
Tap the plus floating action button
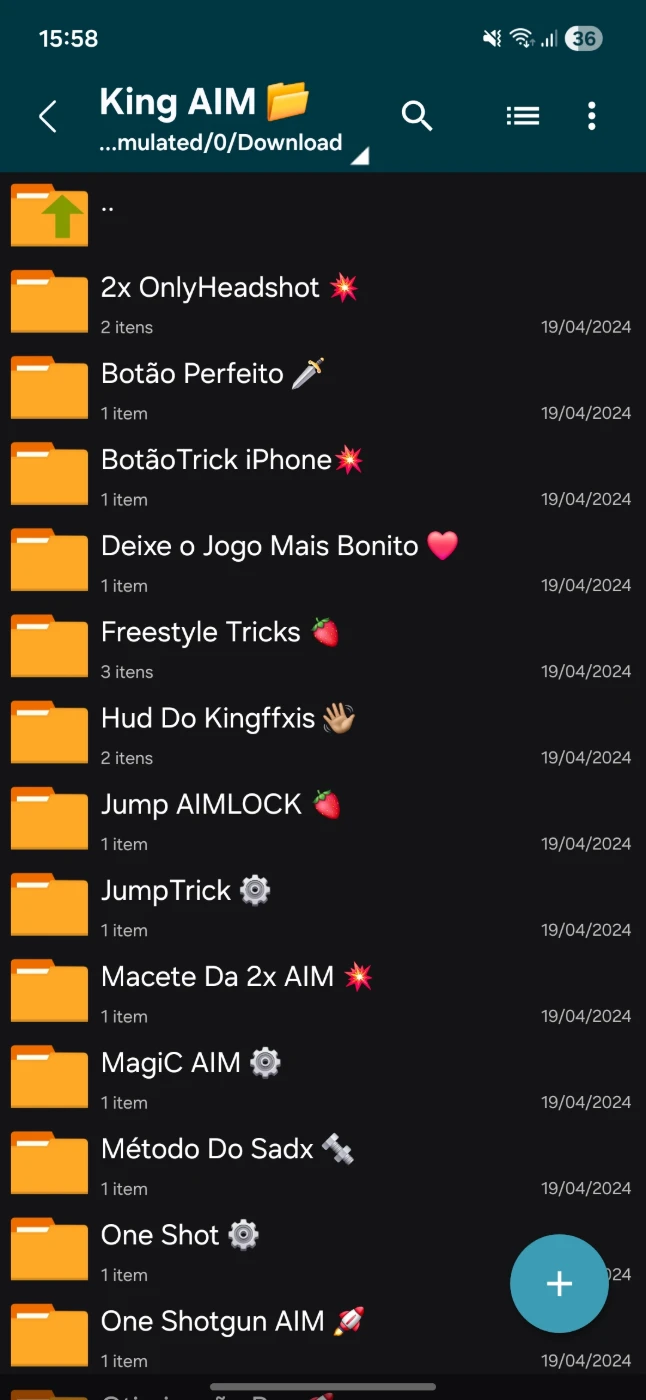[559, 1284]
